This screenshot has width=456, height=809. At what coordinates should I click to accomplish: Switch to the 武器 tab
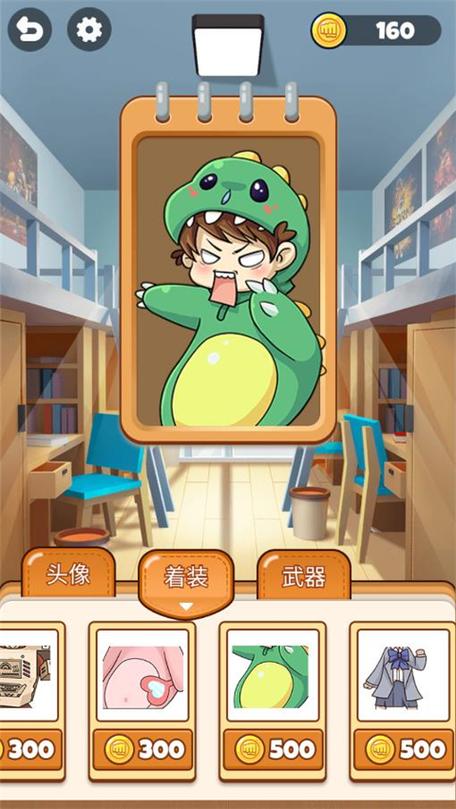point(304,577)
